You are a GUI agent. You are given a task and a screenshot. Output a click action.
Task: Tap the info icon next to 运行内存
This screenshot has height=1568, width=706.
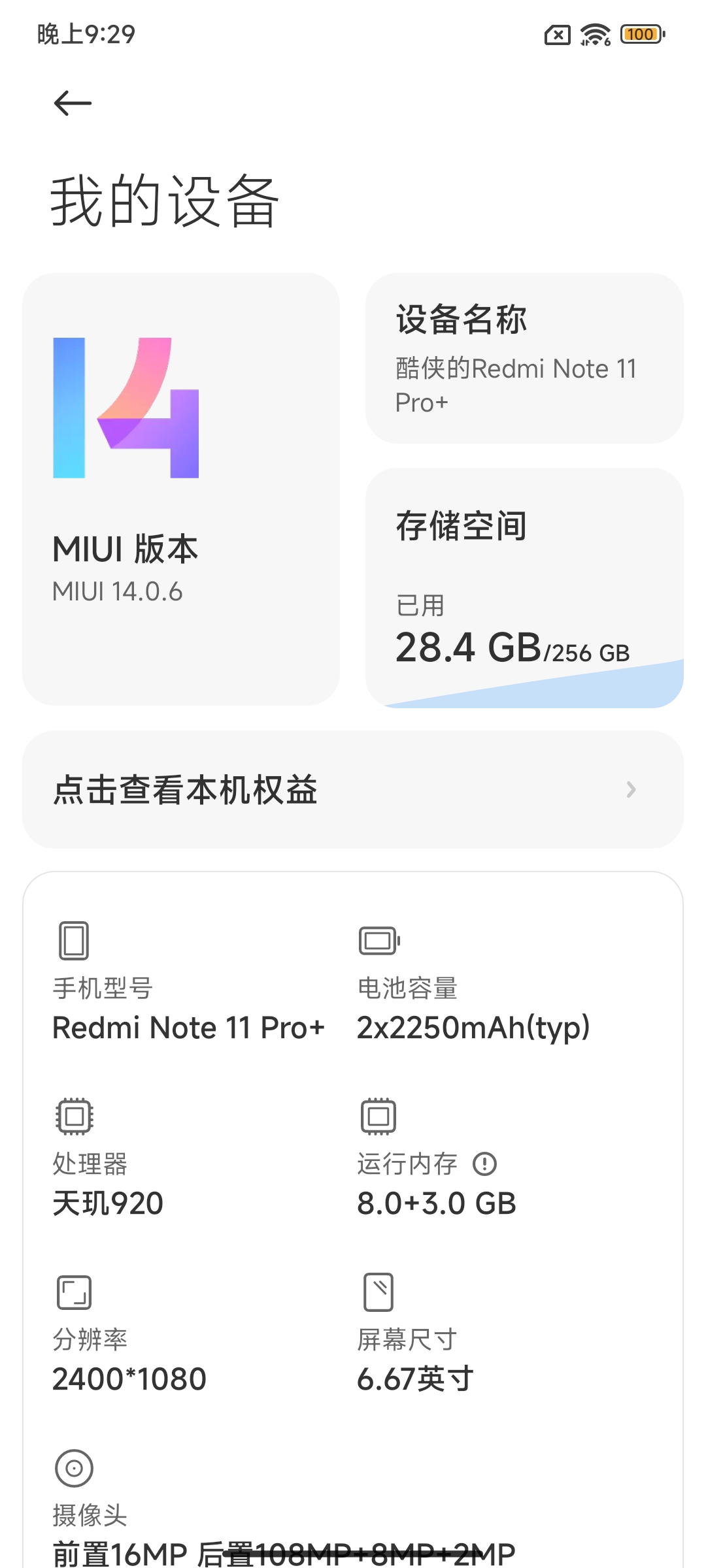(x=484, y=1164)
